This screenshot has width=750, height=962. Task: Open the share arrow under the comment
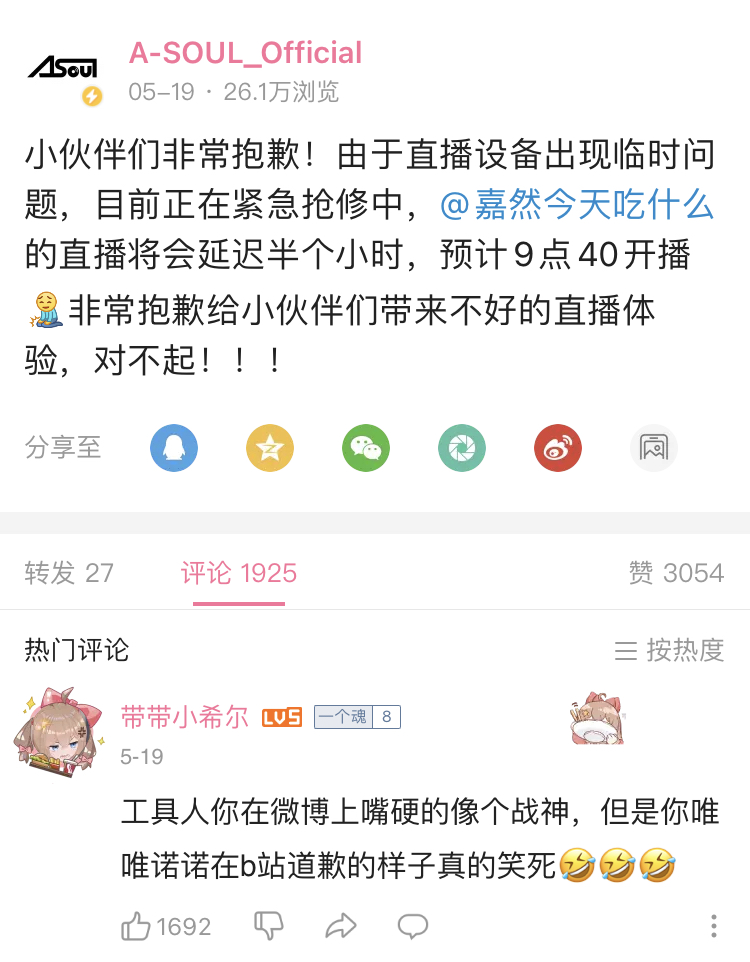pos(340,927)
